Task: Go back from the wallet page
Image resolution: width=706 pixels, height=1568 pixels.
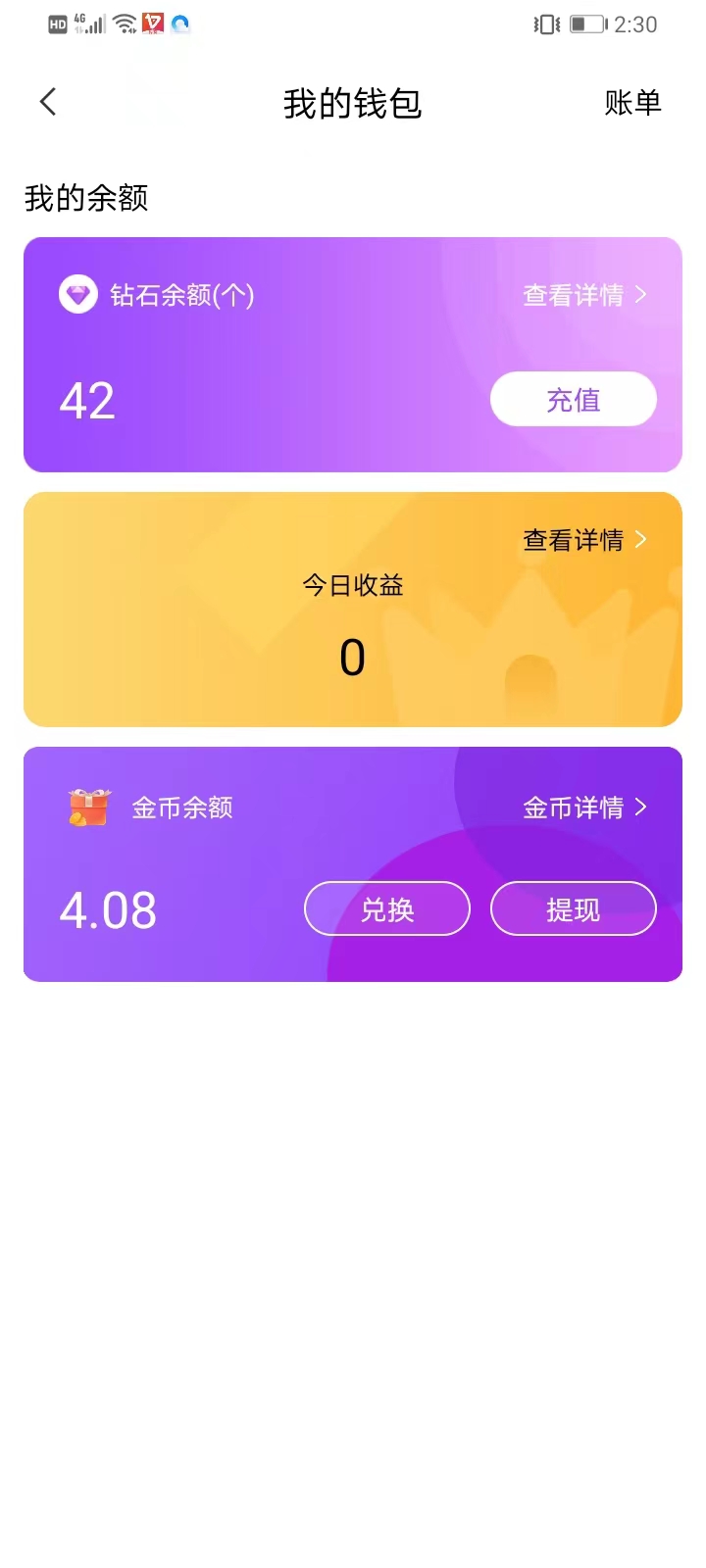Action: (48, 102)
